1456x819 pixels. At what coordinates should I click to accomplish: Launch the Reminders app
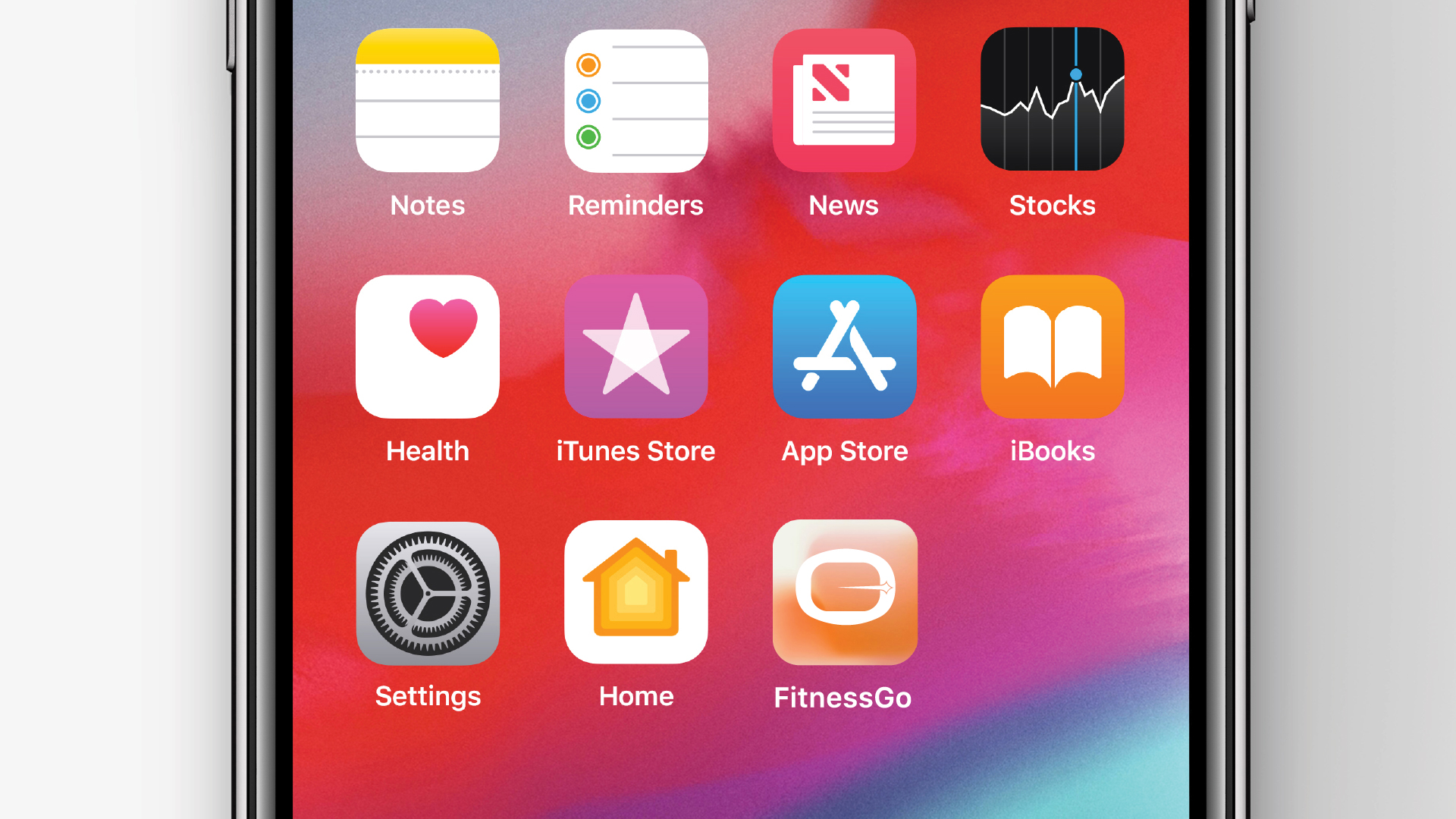coord(635,100)
